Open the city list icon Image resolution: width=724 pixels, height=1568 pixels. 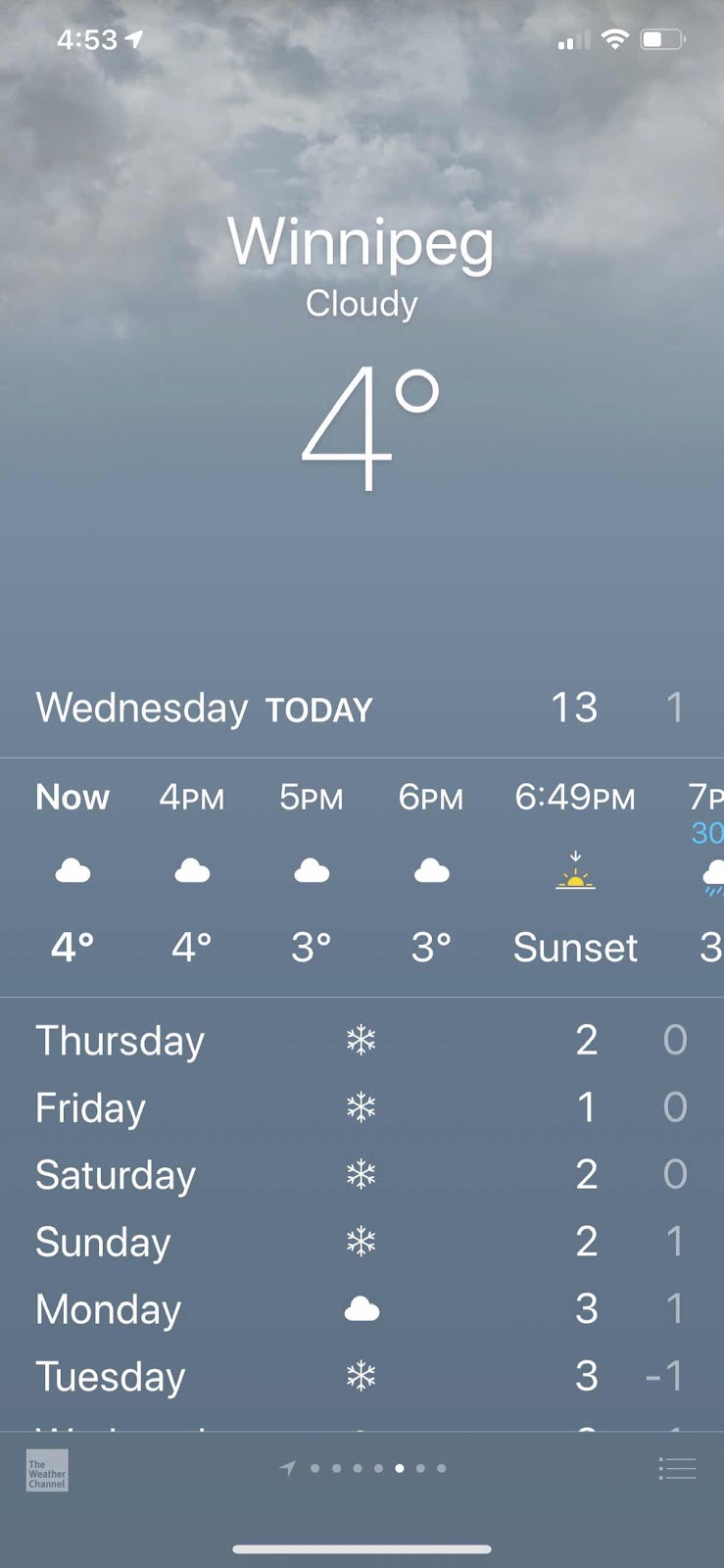(x=677, y=1468)
